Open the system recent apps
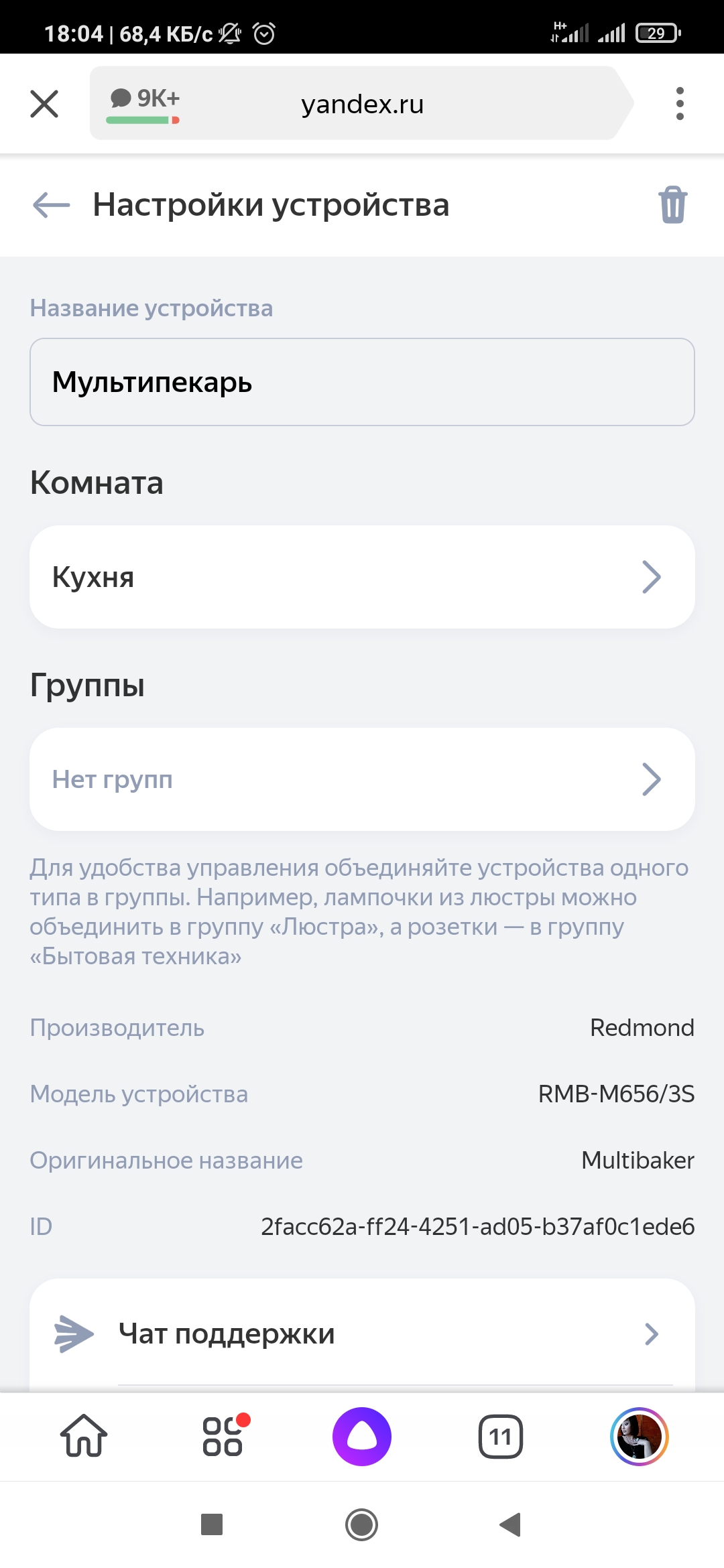Viewport: 724px width, 1568px height. (x=212, y=1524)
